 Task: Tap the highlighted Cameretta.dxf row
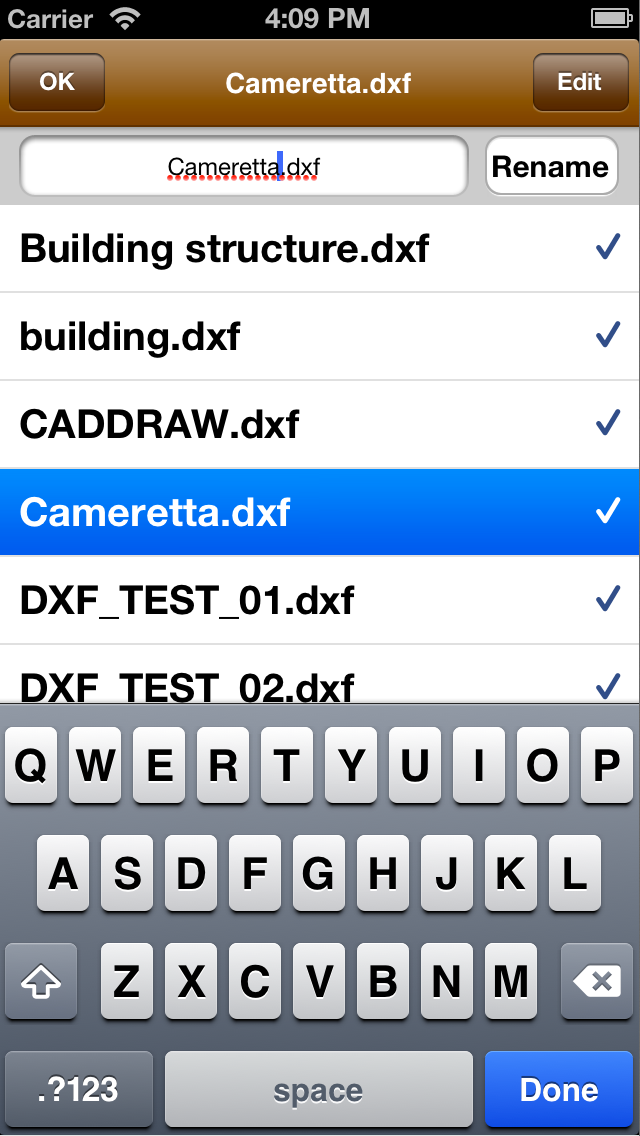[x=320, y=512]
